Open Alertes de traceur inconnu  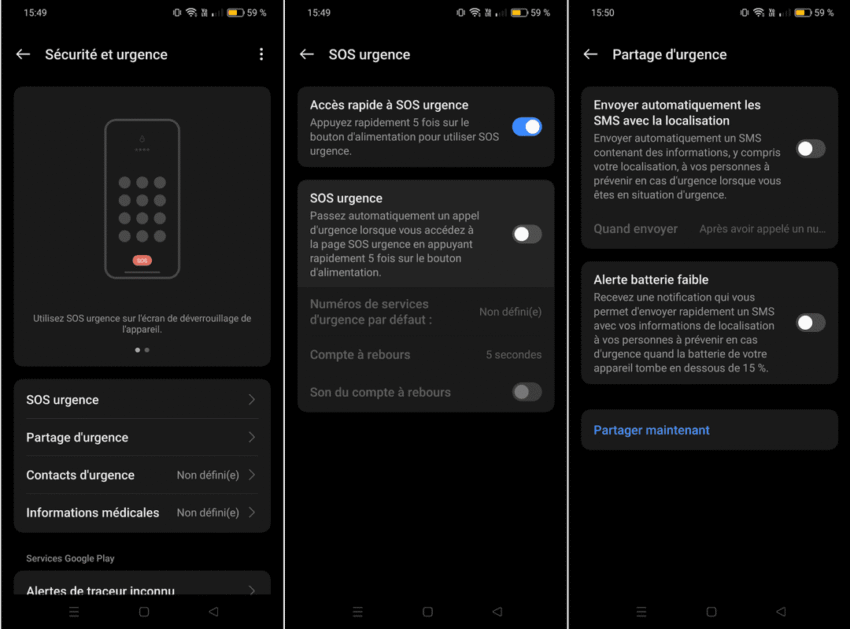(x=142, y=590)
